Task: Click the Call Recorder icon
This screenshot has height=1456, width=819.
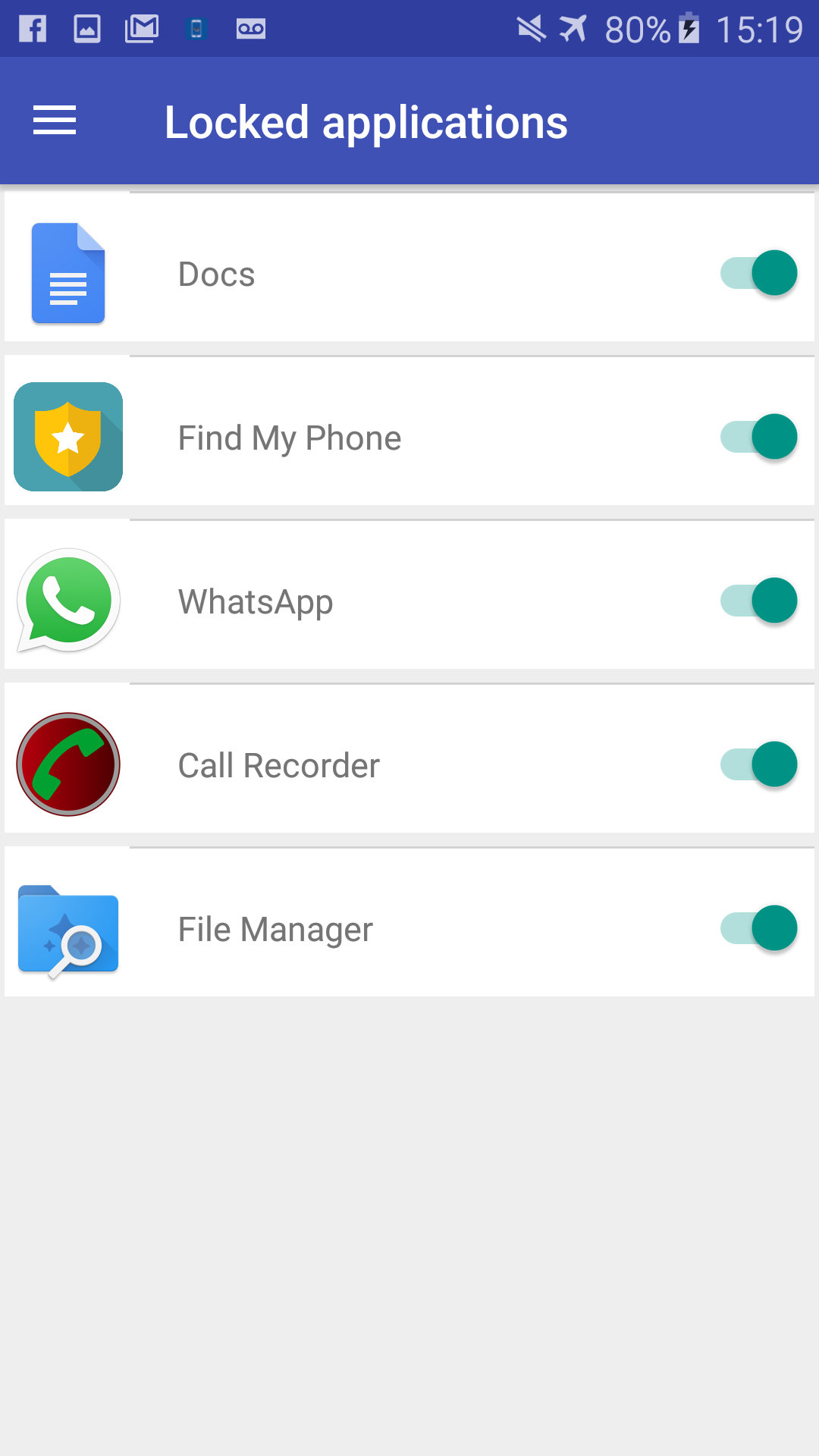Action: tap(67, 764)
